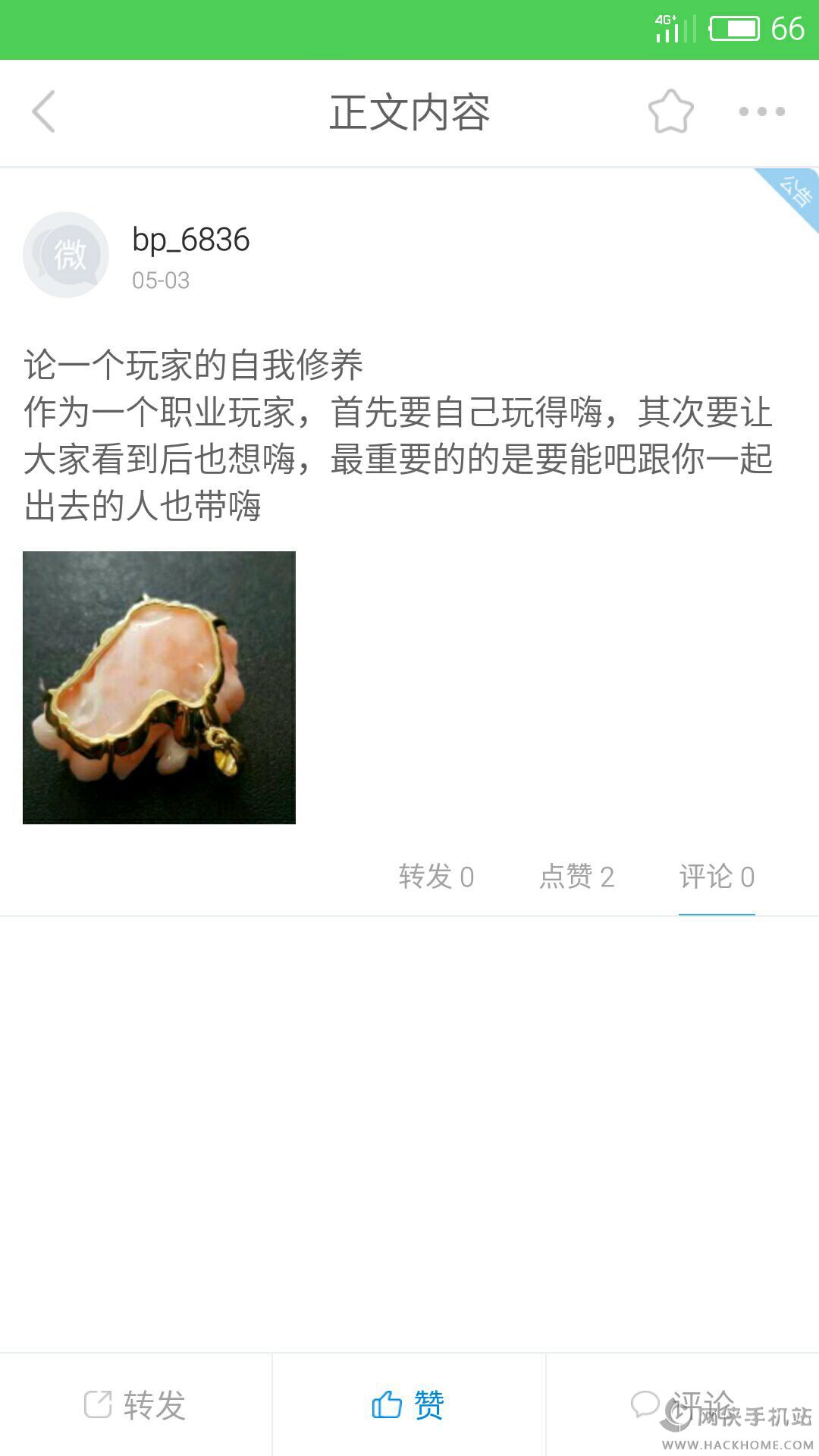Image resolution: width=819 pixels, height=1456 pixels.
Task: Like the post with 赞 button
Action: tap(409, 1405)
